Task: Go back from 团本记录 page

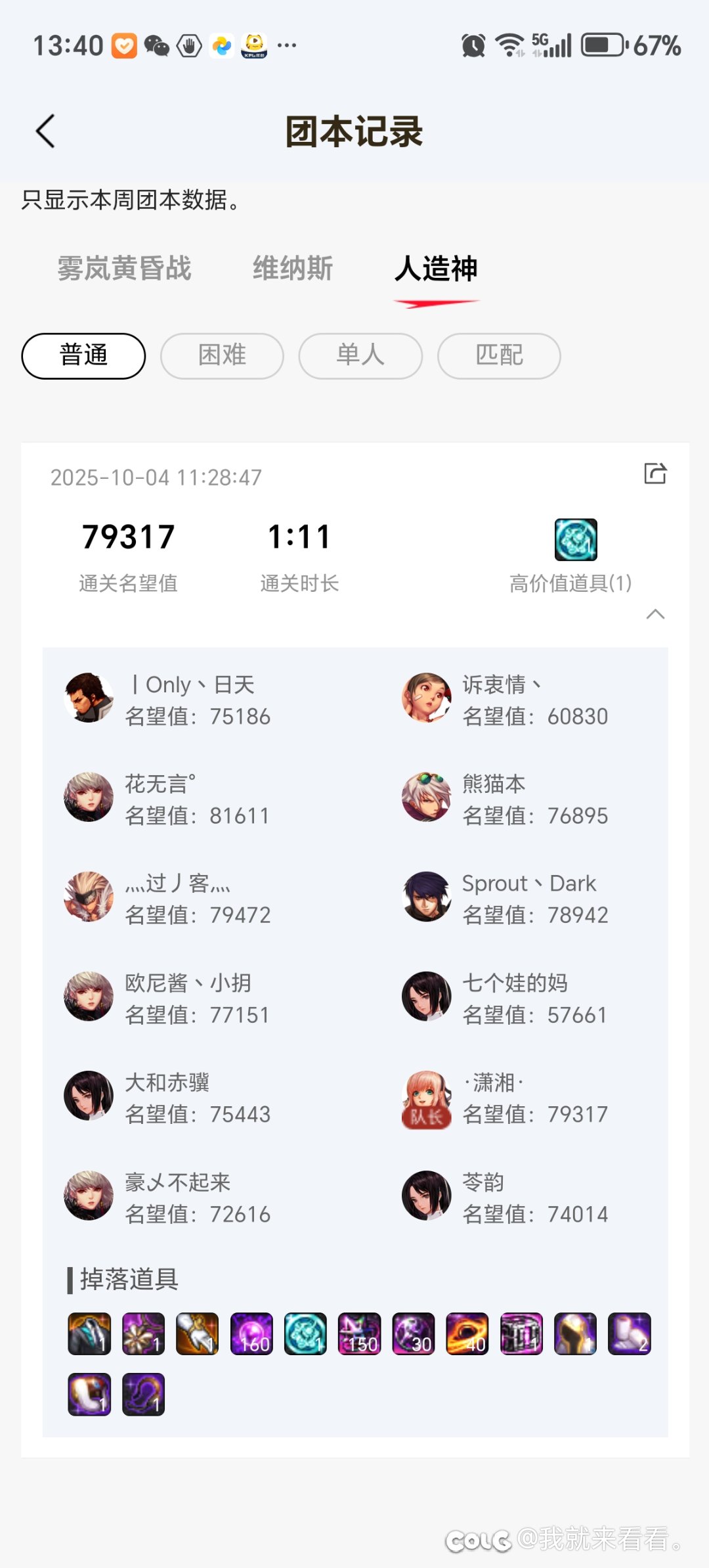Action: 45,131
